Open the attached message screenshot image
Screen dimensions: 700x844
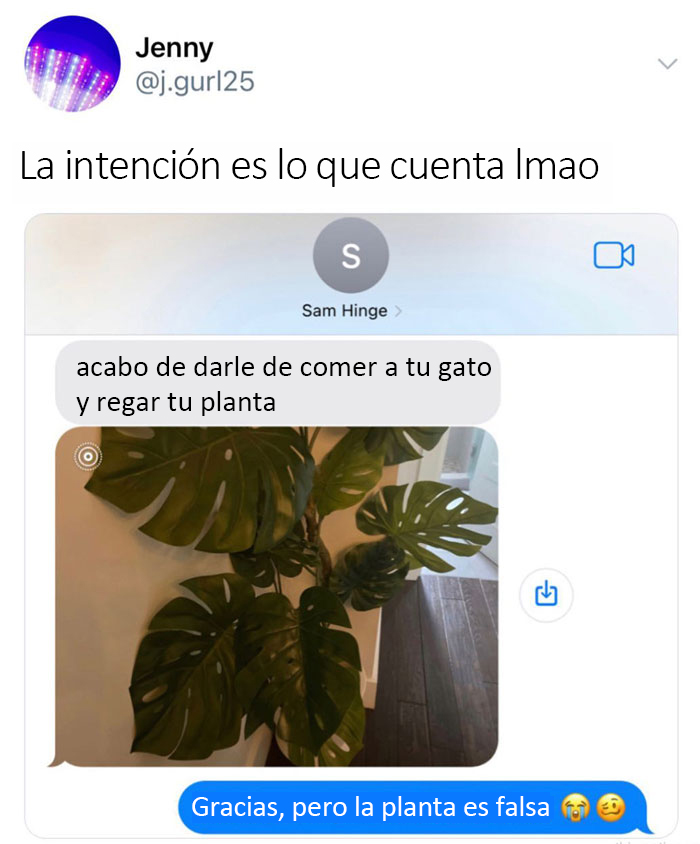click(x=351, y=525)
